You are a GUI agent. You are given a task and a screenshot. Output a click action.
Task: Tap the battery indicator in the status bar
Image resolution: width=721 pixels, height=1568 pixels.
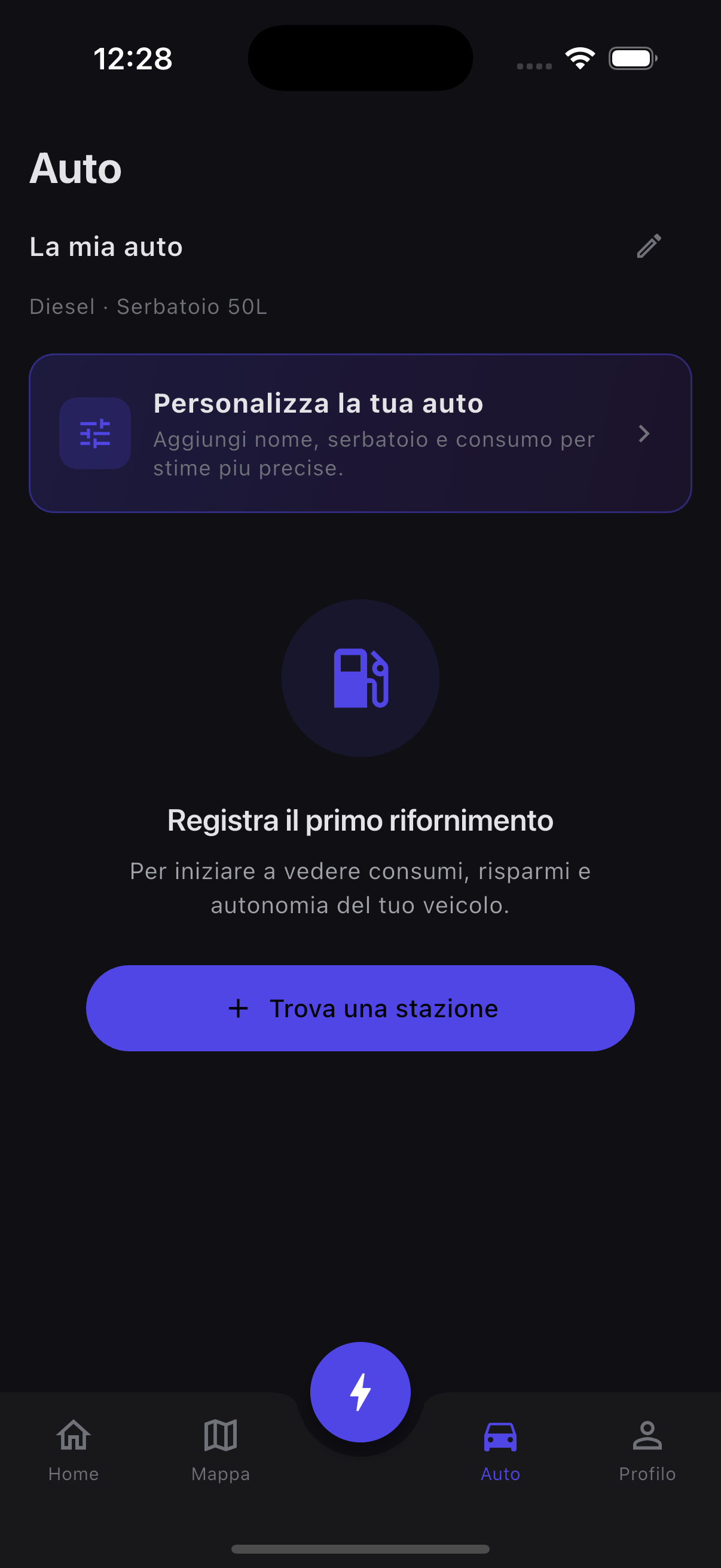point(632,58)
